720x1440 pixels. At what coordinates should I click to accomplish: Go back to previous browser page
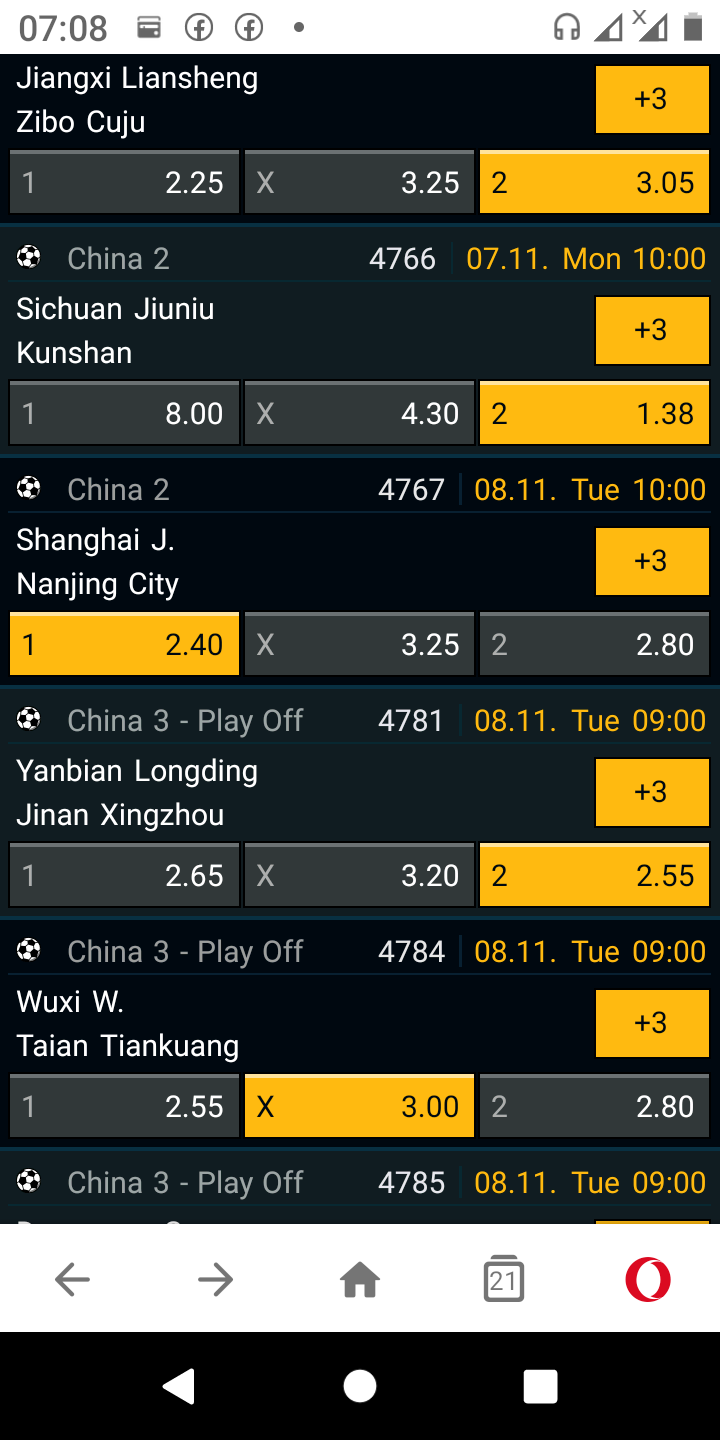72,1279
